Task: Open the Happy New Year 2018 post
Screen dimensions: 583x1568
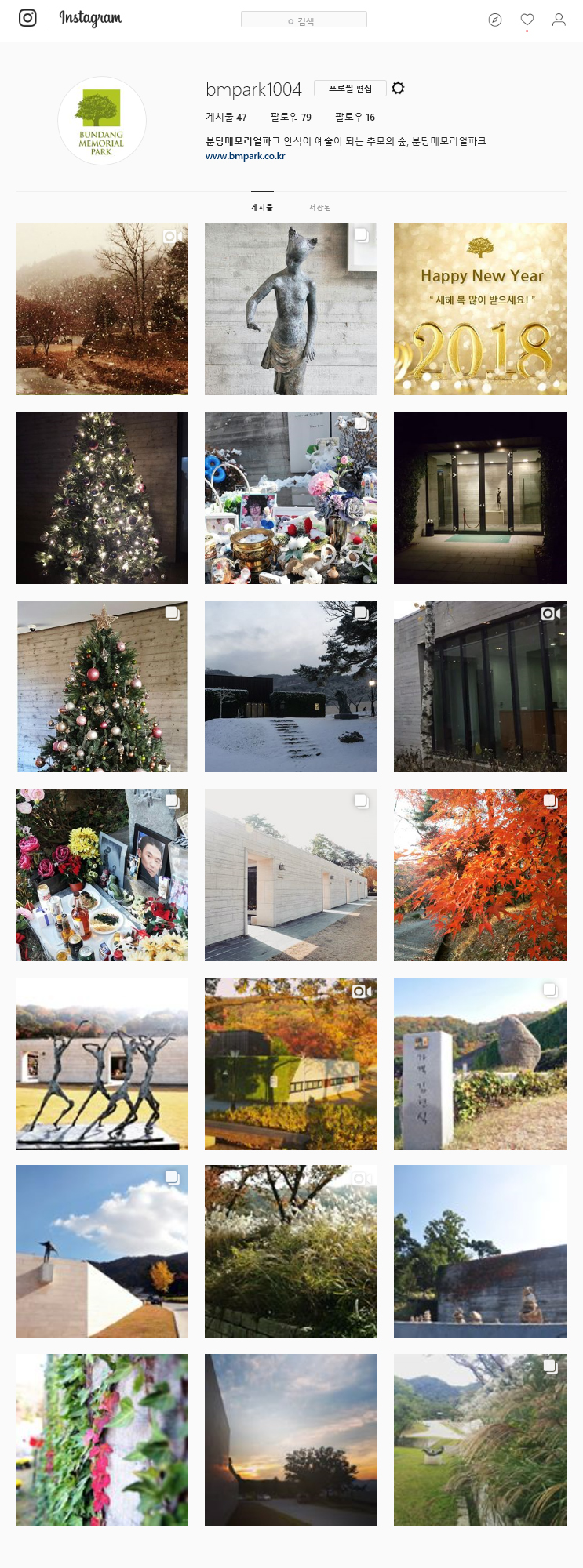Action: (479, 308)
